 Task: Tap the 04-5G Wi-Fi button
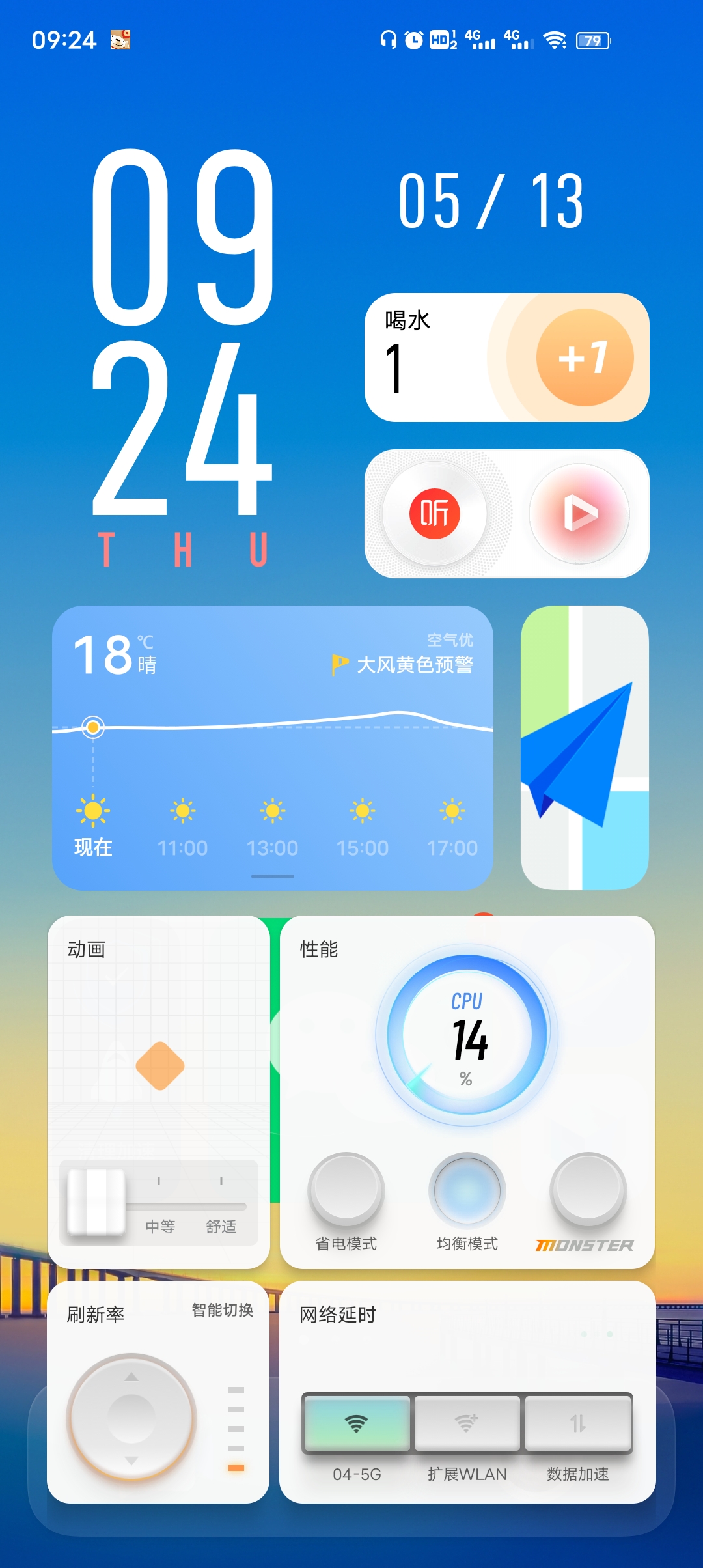pos(357,1423)
